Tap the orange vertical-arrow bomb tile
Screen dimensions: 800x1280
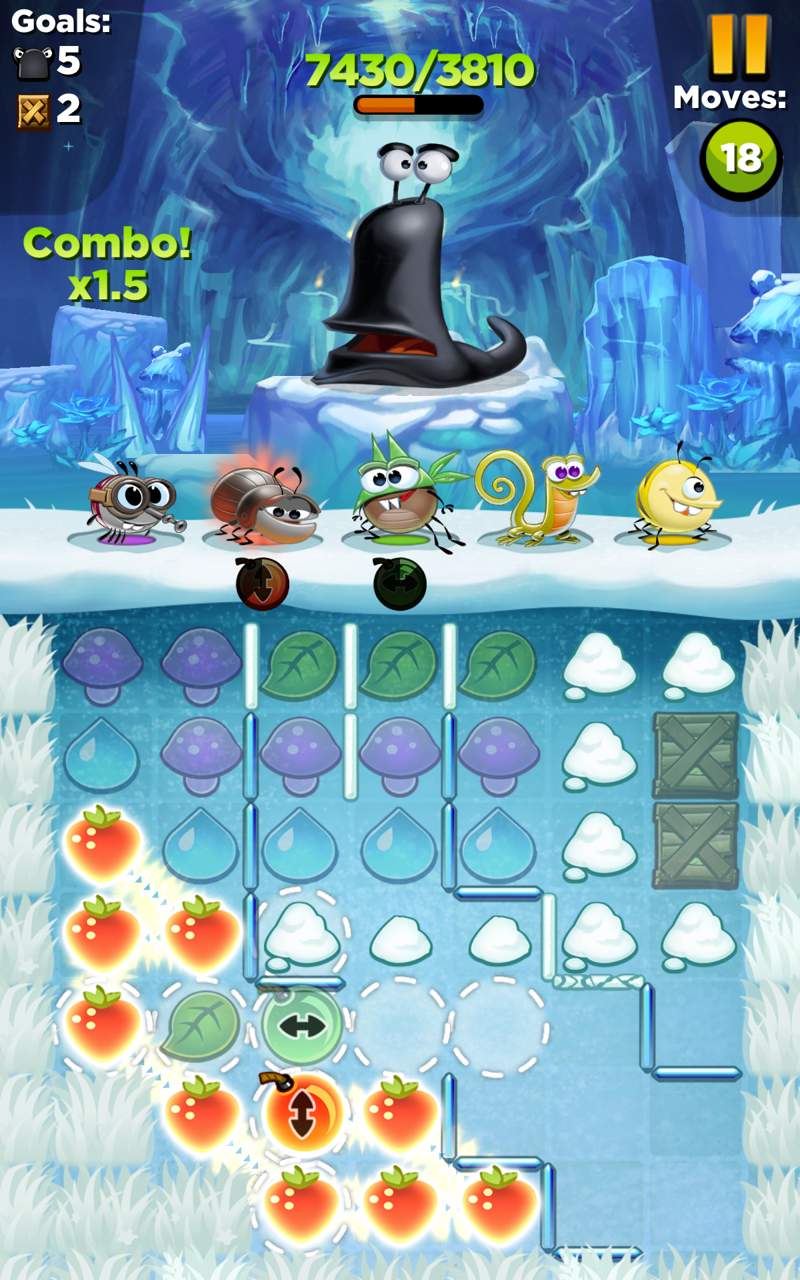pyautogui.click(x=302, y=1113)
